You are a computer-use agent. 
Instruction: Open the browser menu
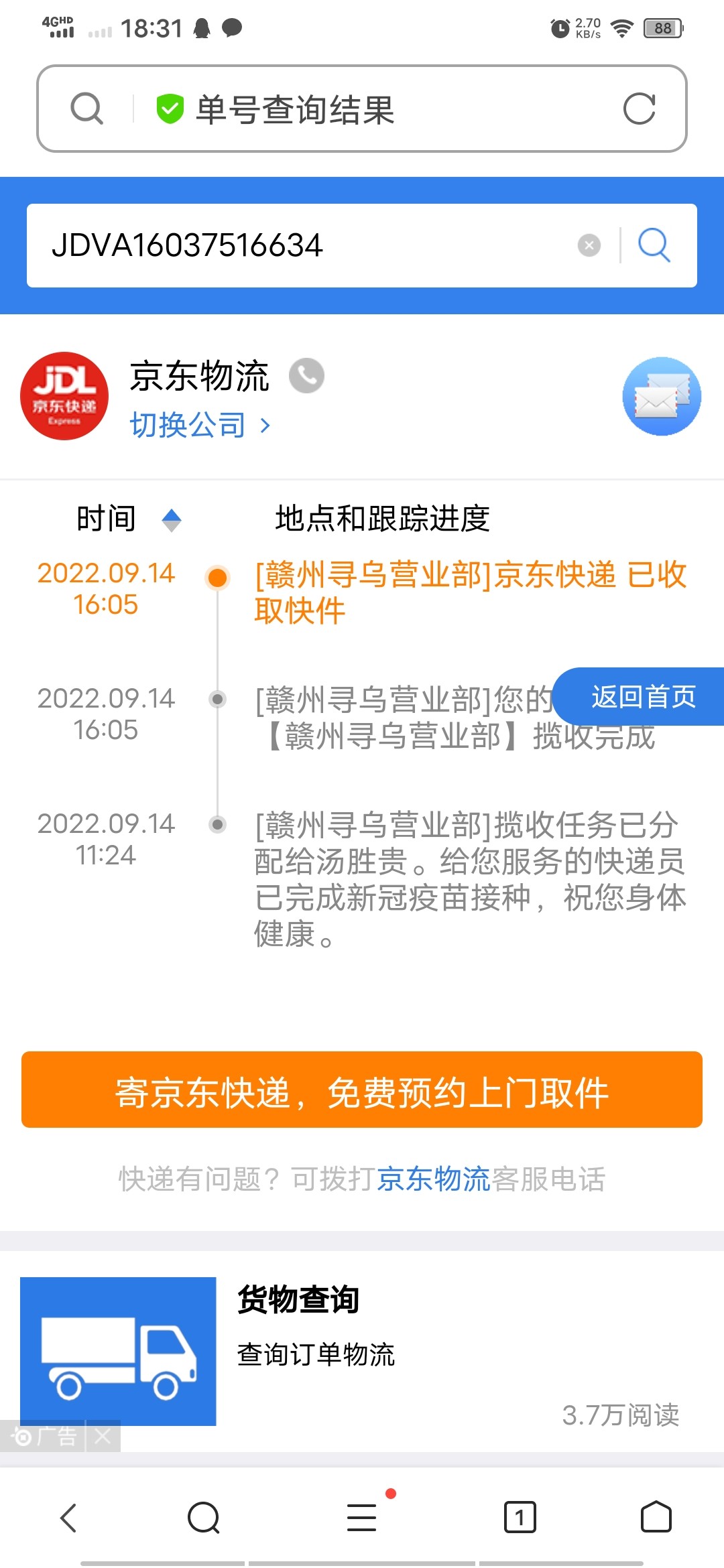[362, 1518]
